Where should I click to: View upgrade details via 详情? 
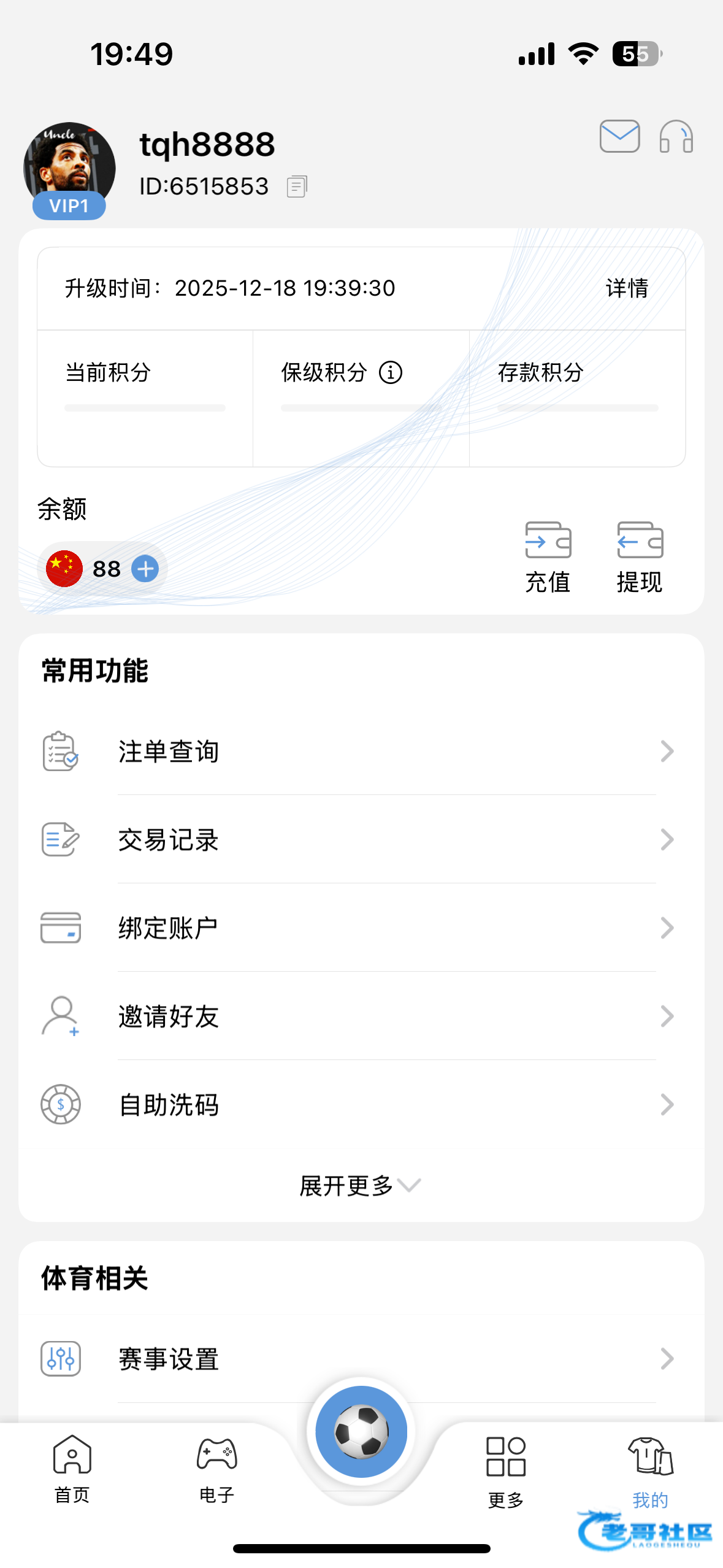pos(627,288)
